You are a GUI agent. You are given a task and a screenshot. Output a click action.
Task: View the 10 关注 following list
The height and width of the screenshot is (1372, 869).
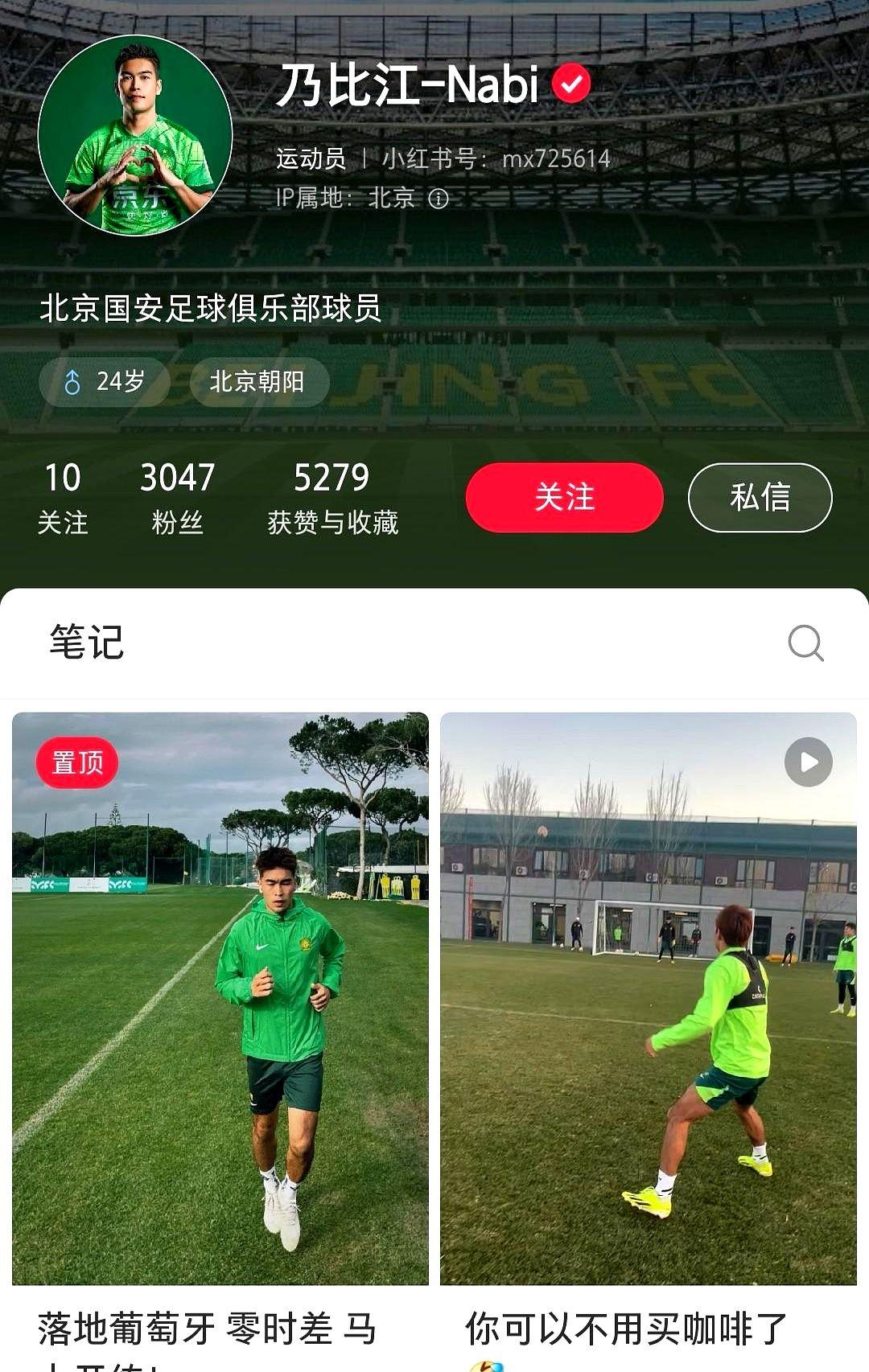pos(62,498)
